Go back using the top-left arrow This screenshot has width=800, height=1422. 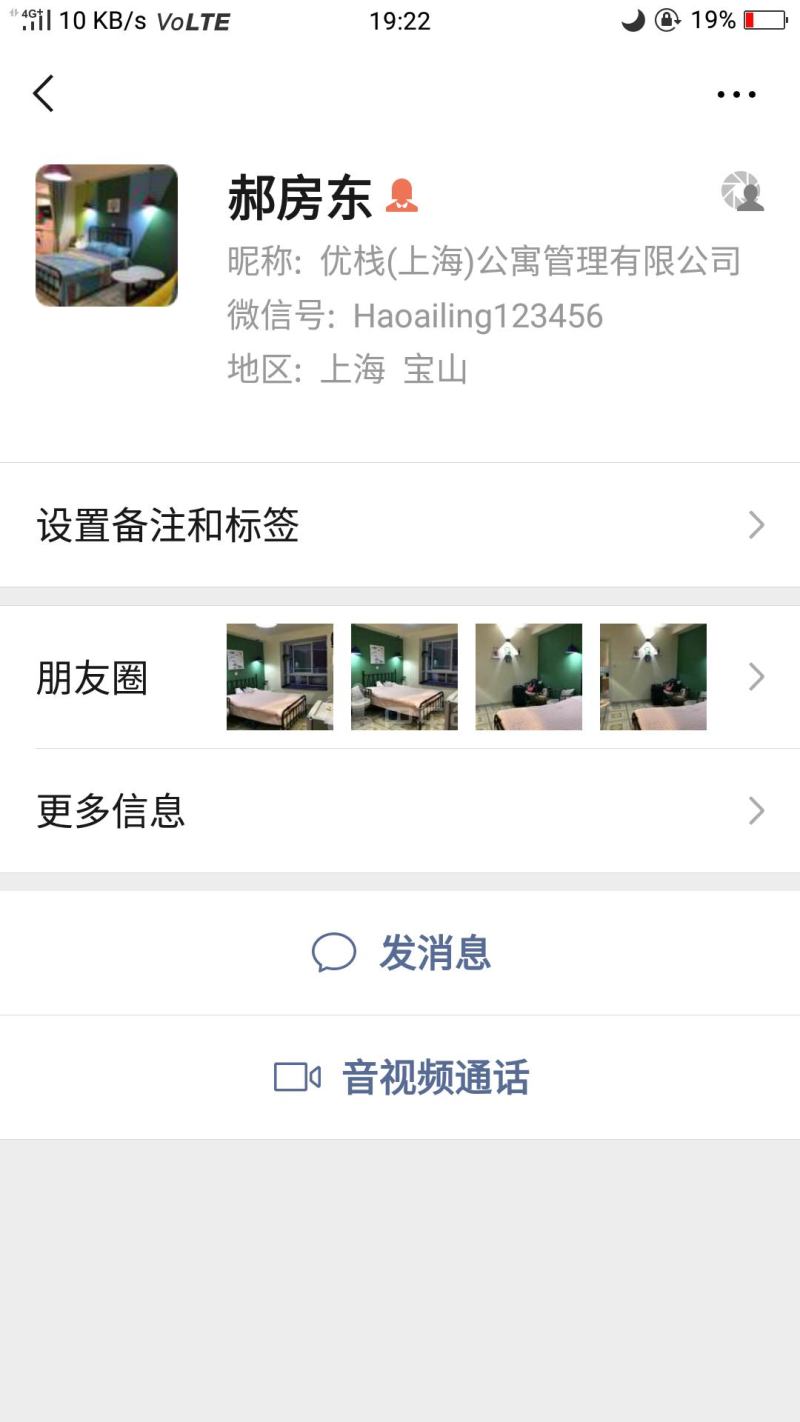pos(43,94)
